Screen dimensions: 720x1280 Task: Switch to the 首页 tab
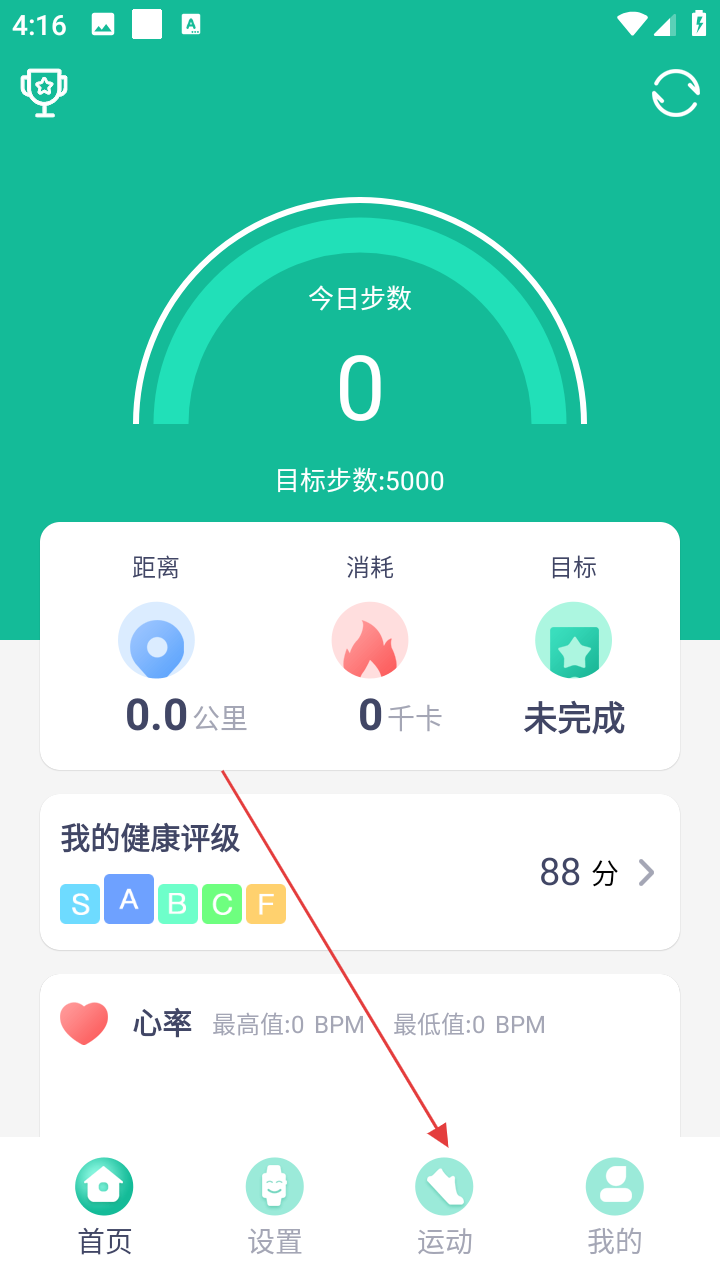click(104, 1208)
